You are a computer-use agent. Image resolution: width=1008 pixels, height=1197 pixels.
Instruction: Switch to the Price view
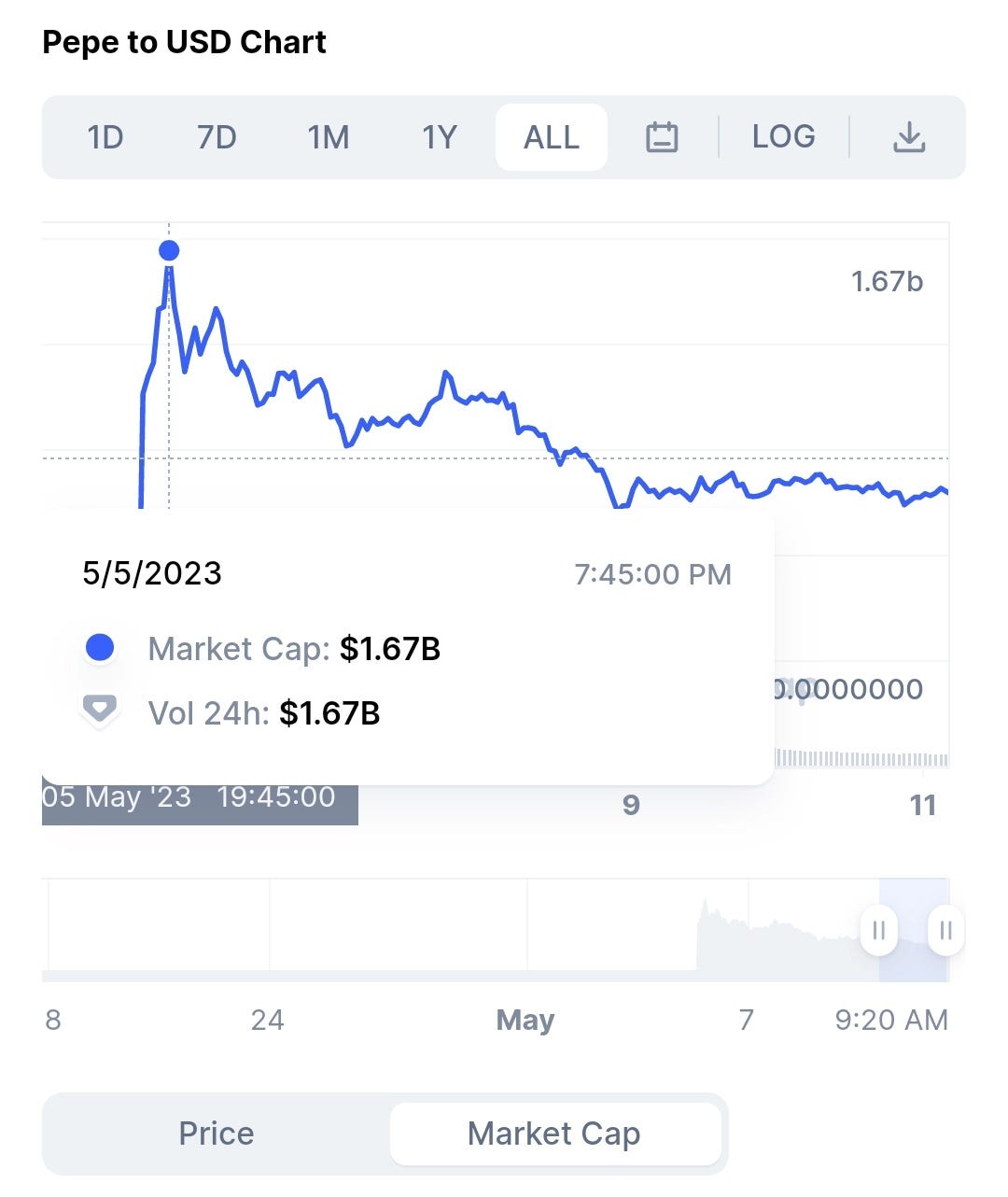pos(217,1134)
